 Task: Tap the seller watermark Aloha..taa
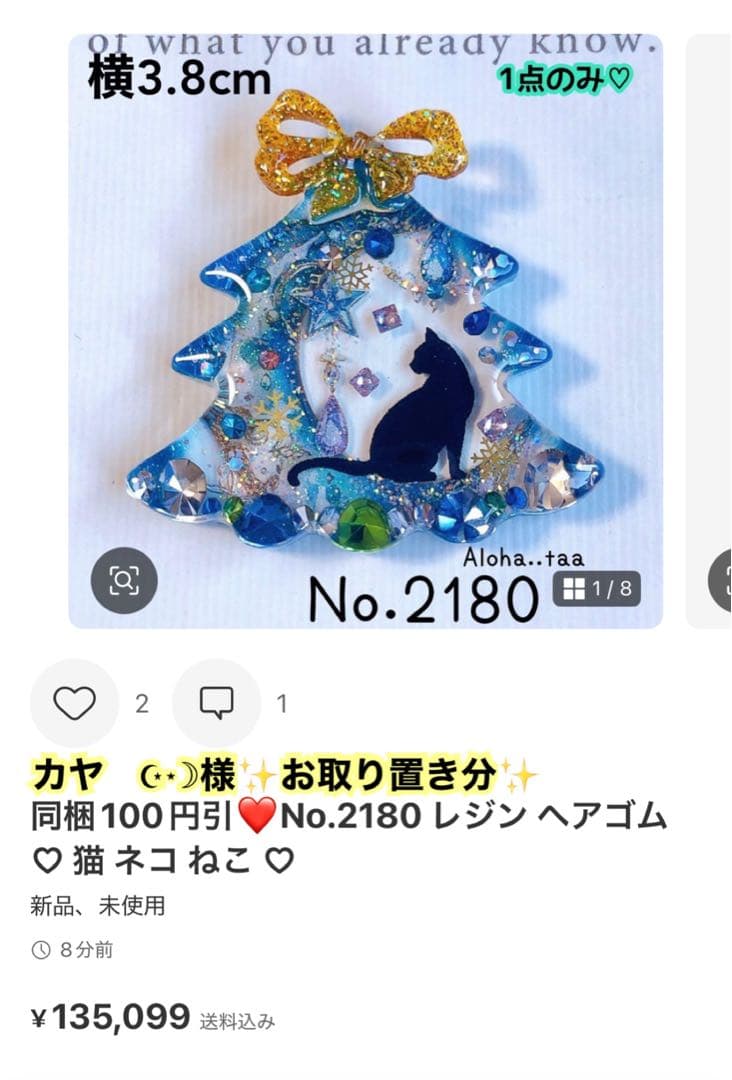(525, 556)
